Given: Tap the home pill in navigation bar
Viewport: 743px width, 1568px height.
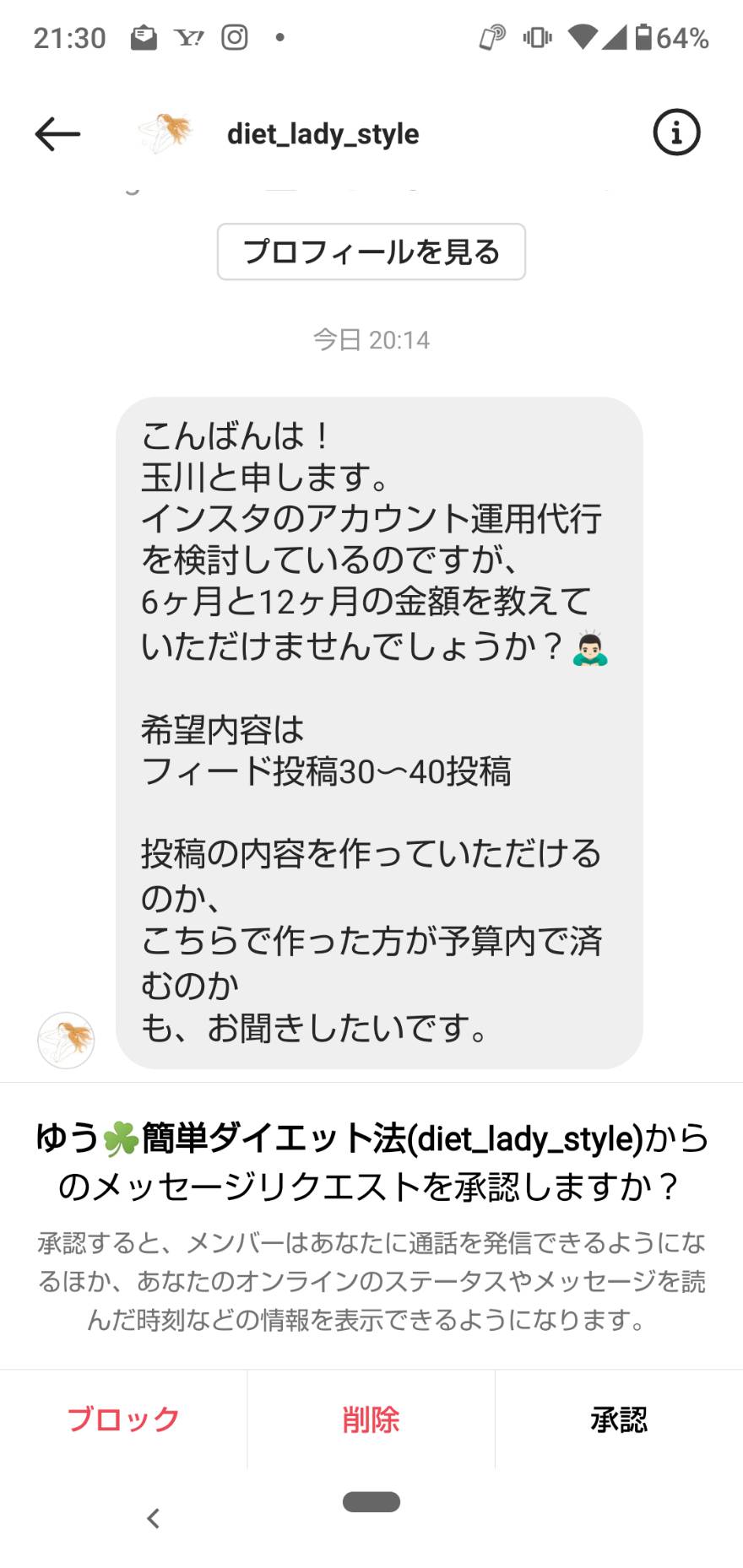Looking at the screenshot, I should [371, 1501].
